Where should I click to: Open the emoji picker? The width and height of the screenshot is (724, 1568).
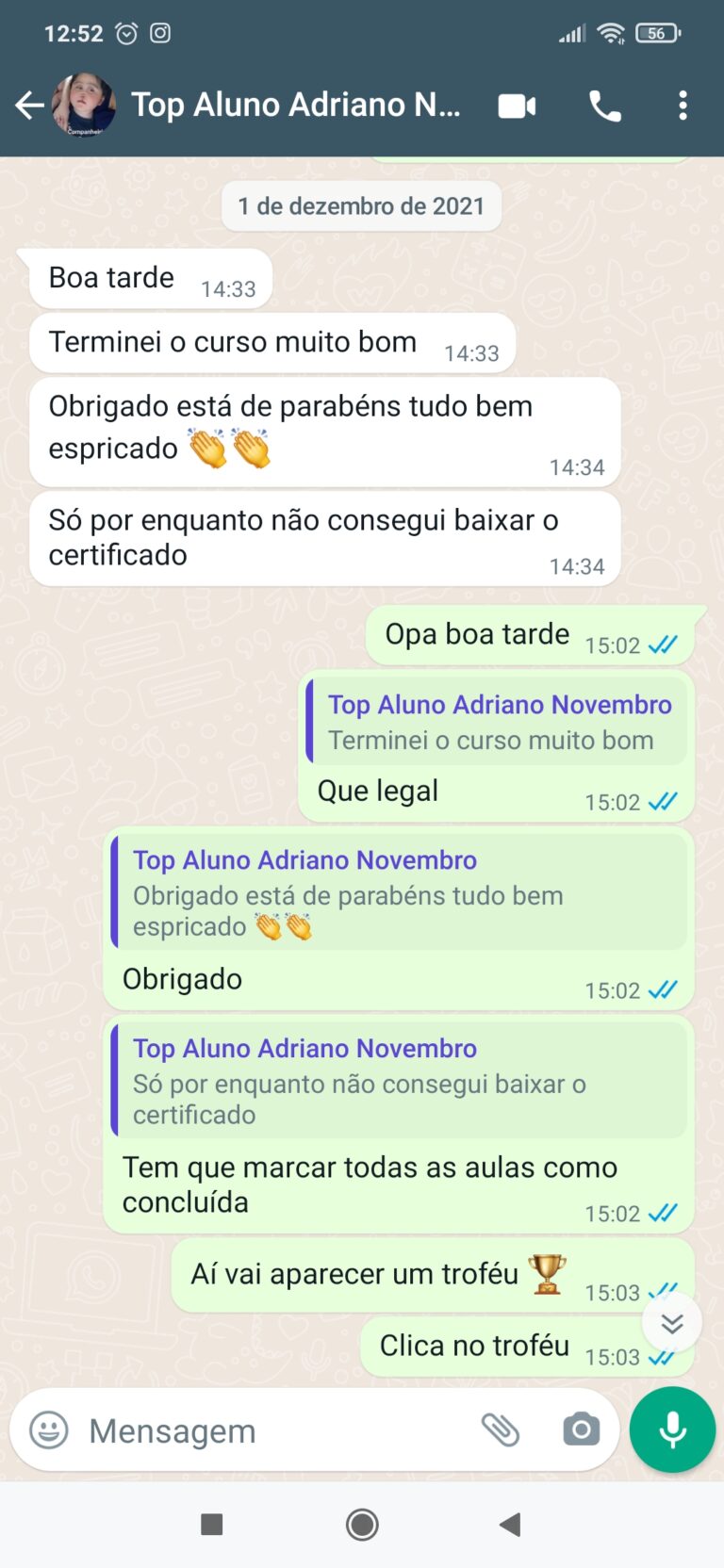pyautogui.click(x=49, y=1429)
